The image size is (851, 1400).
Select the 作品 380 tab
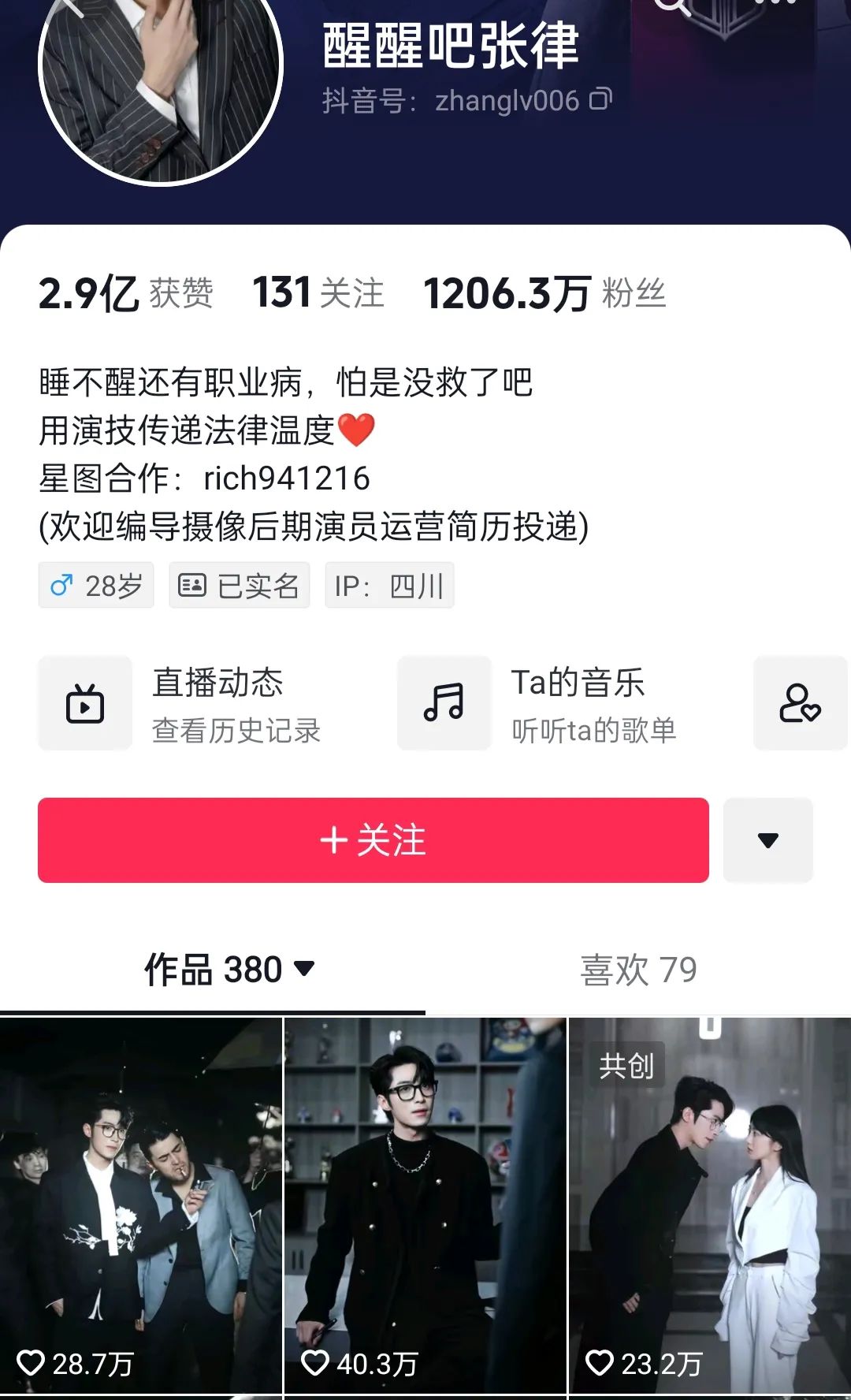229,970
